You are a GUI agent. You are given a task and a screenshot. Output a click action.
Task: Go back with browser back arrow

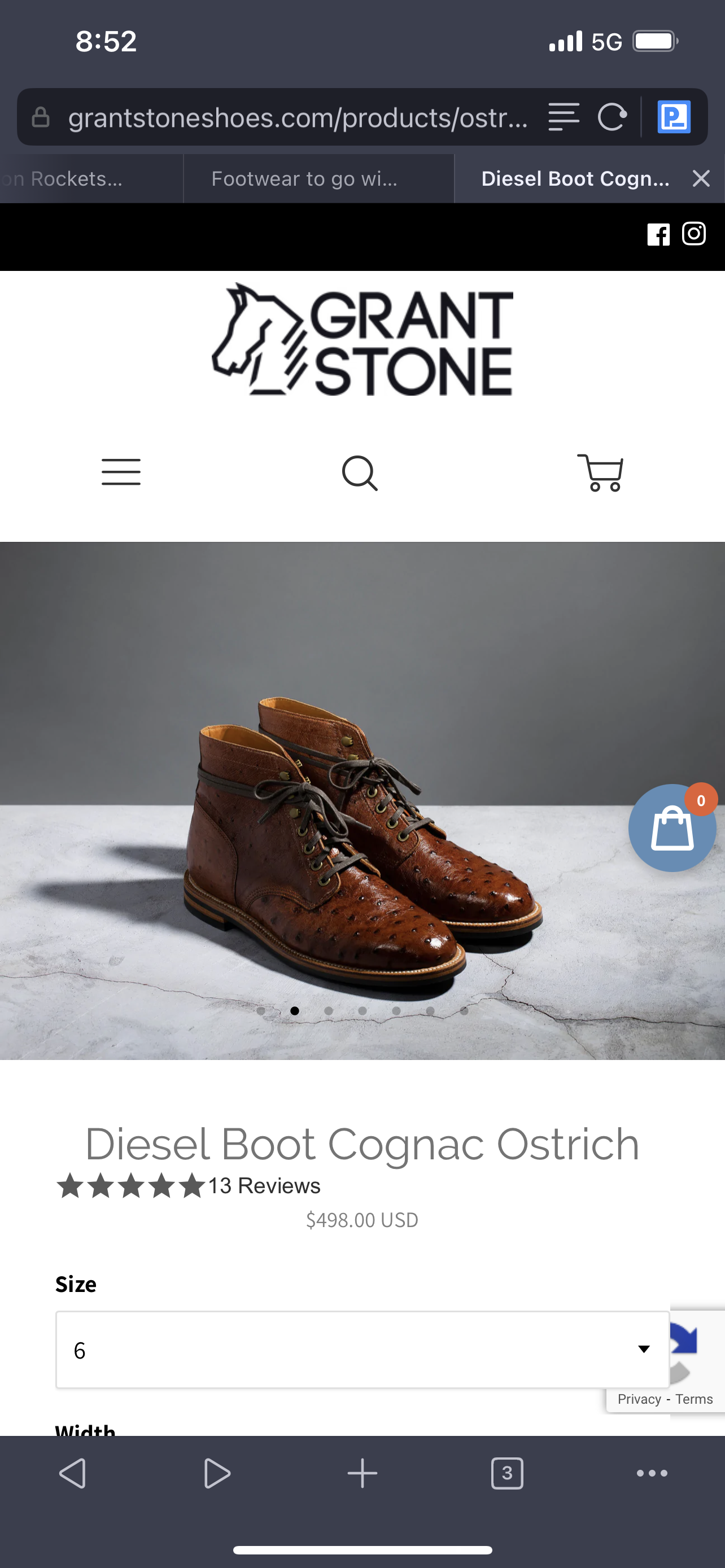[x=72, y=1473]
